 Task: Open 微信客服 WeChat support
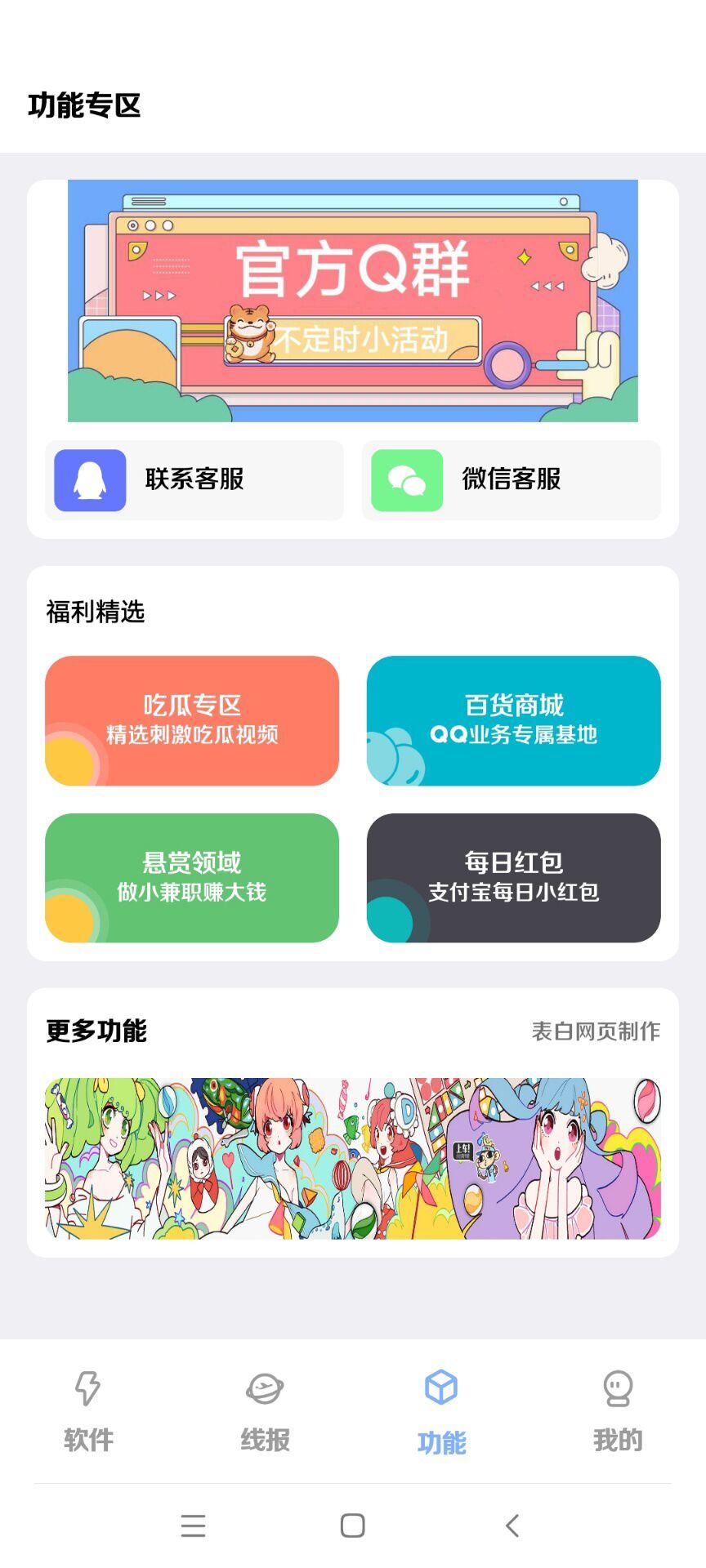[513, 481]
